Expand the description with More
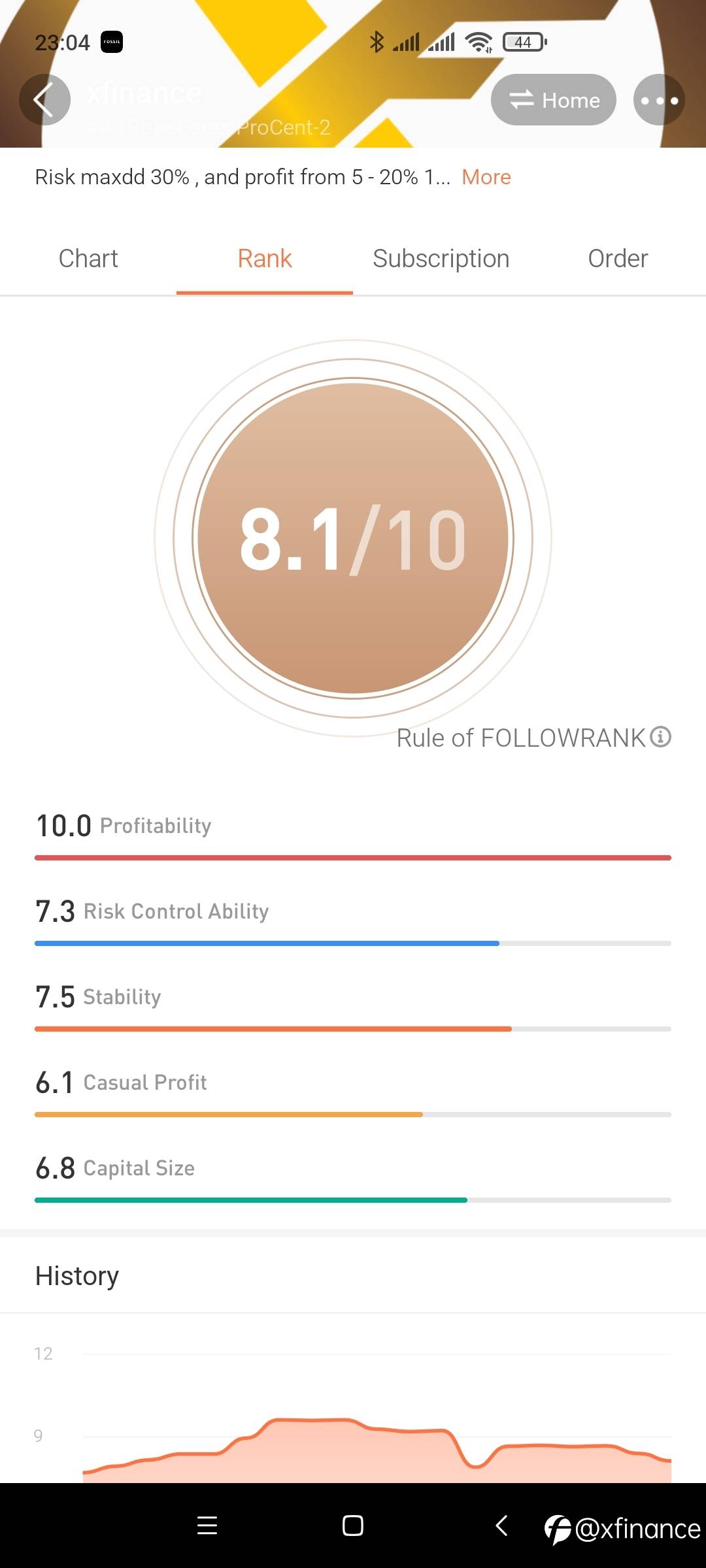Image resolution: width=706 pixels, height=1568 pixels. [x=486, y=177]
